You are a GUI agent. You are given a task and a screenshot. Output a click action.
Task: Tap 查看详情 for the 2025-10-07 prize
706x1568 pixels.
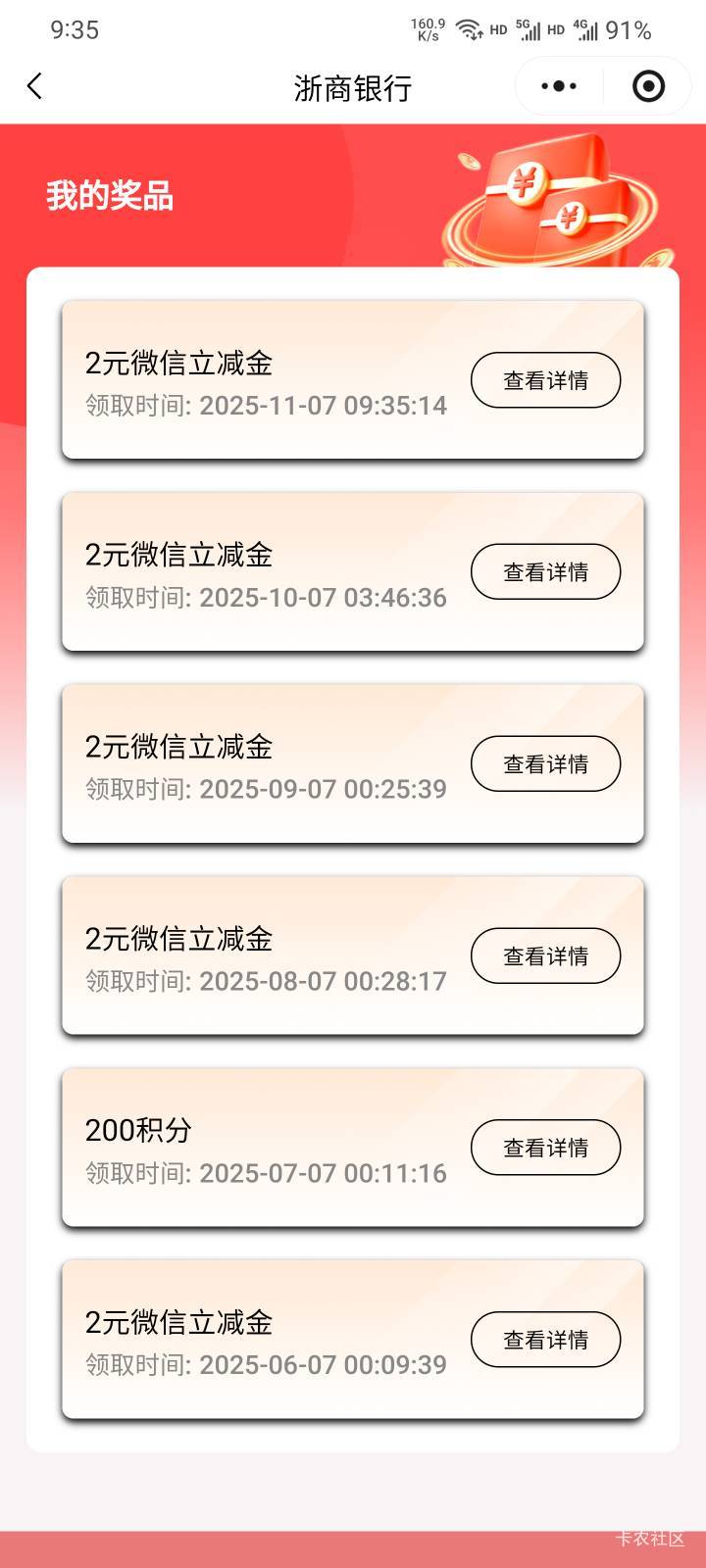[545, 572]
